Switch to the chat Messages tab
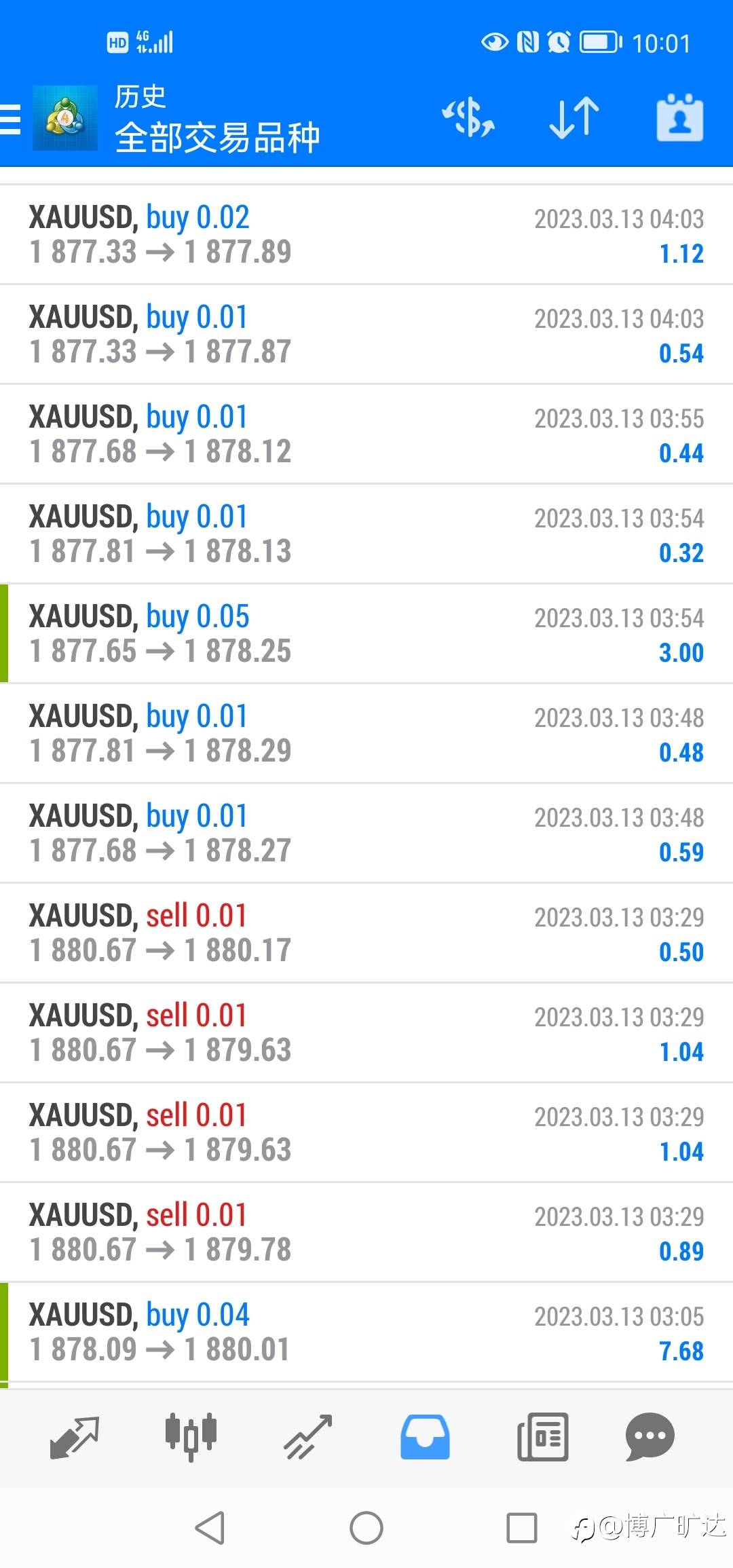The height and width of the screenshot is (1568, 733). point(650,1437)
